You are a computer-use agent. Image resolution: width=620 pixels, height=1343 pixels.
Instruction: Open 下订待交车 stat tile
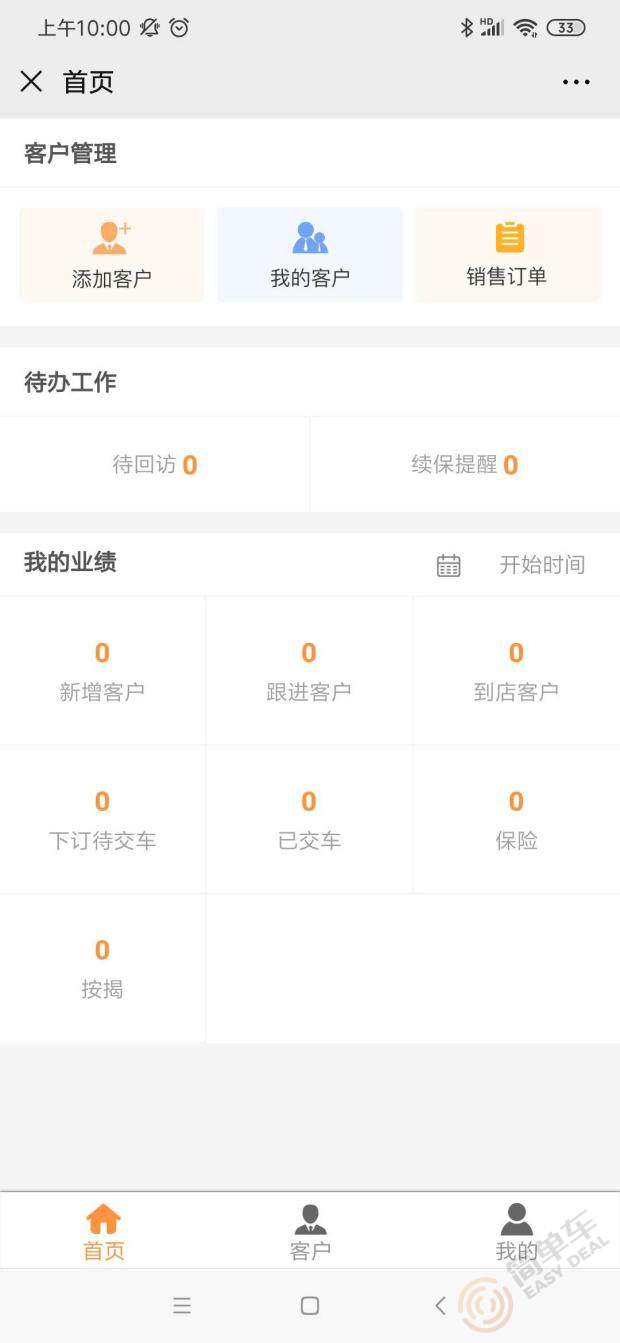[102, 820]
